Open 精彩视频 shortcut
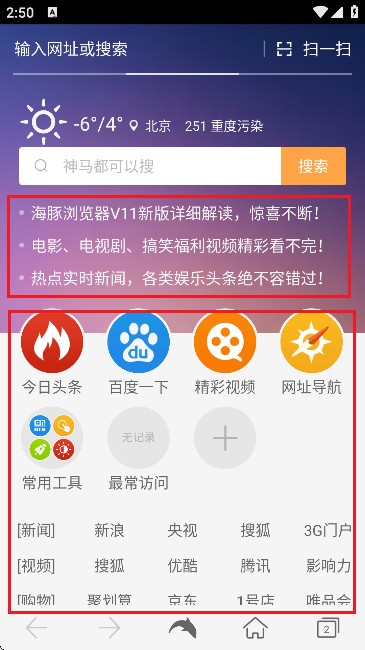 pyautogui.click(x=225, y=354)
